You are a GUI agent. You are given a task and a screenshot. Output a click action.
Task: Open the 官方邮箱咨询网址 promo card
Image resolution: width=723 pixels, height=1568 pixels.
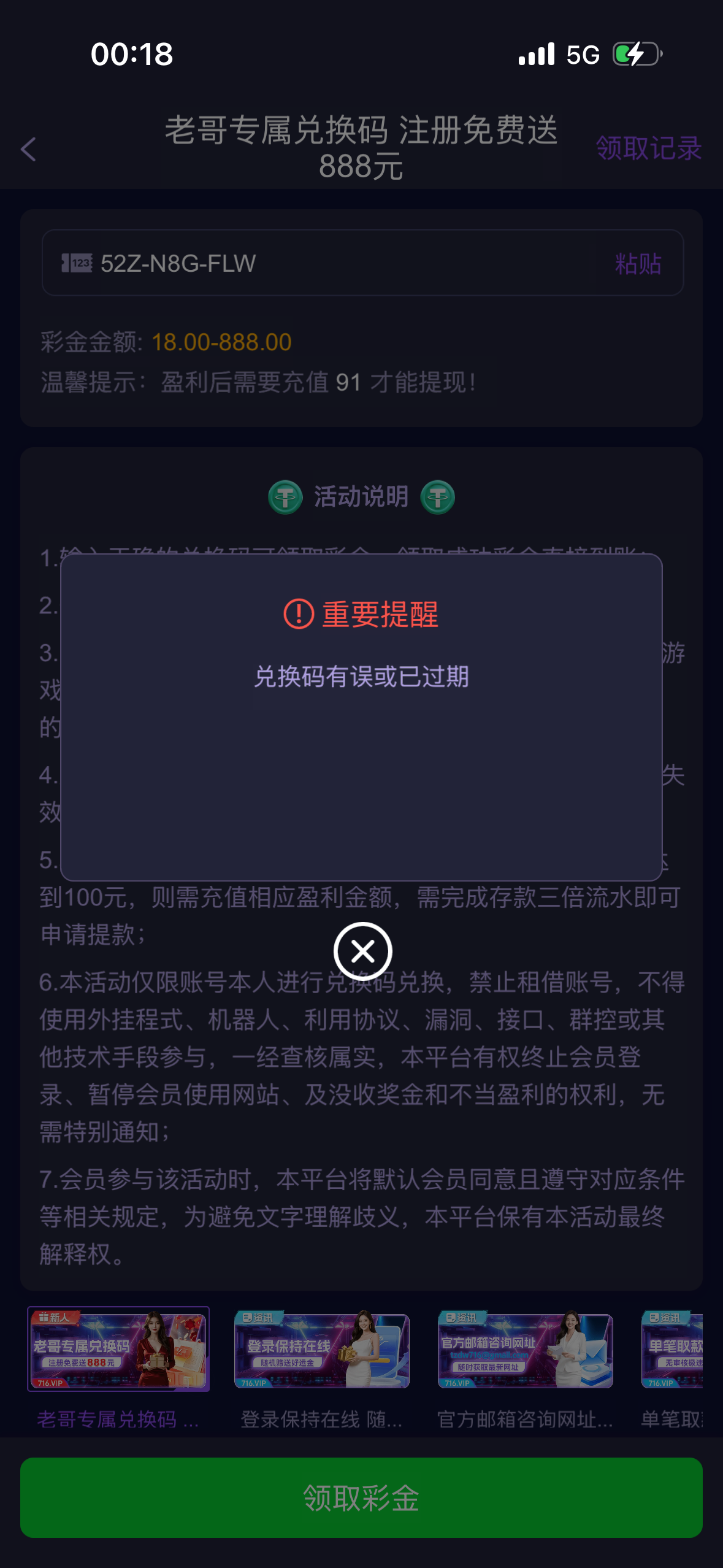tap(525, 1351)
